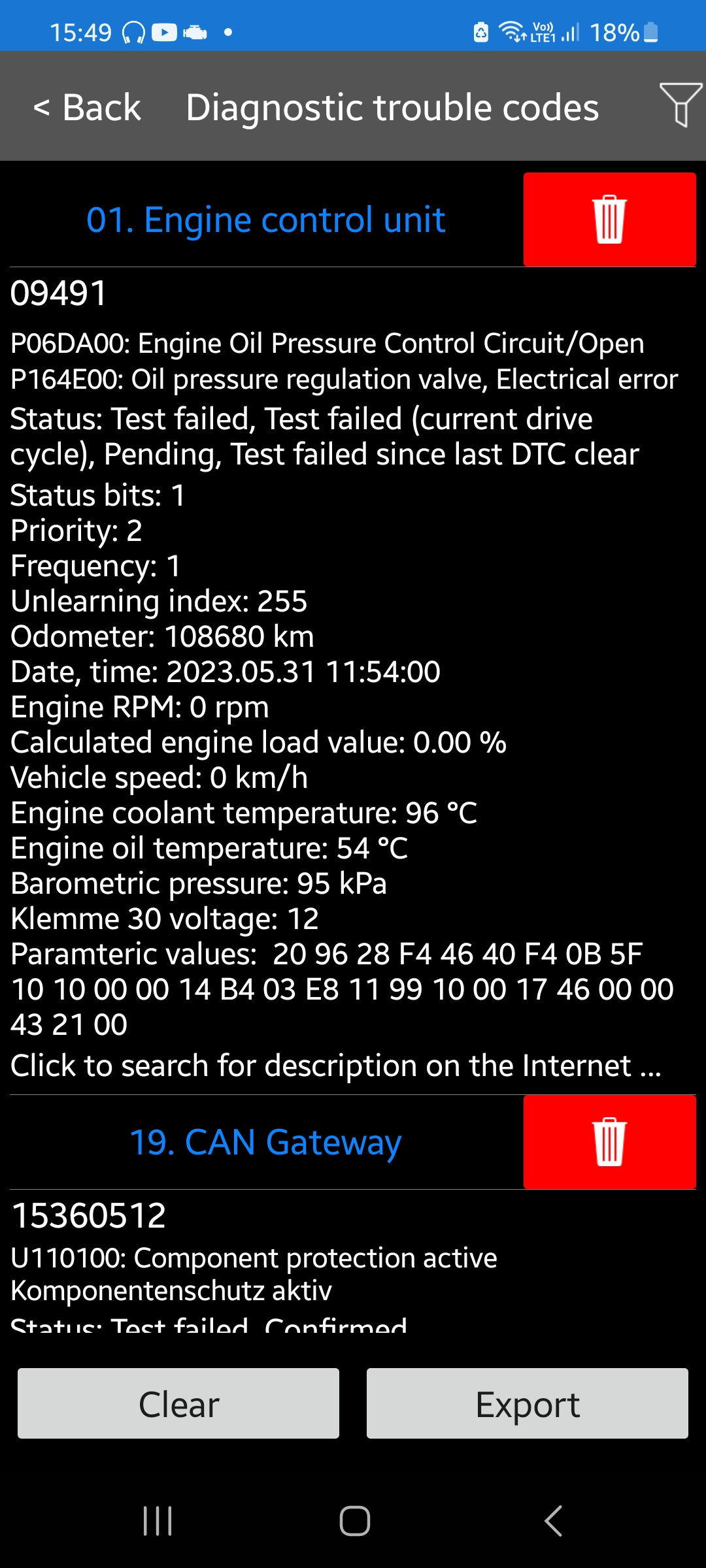
Task: Clear all diagnostic trouble codes
Action: pyautogui.click(x=178, y=1403)
